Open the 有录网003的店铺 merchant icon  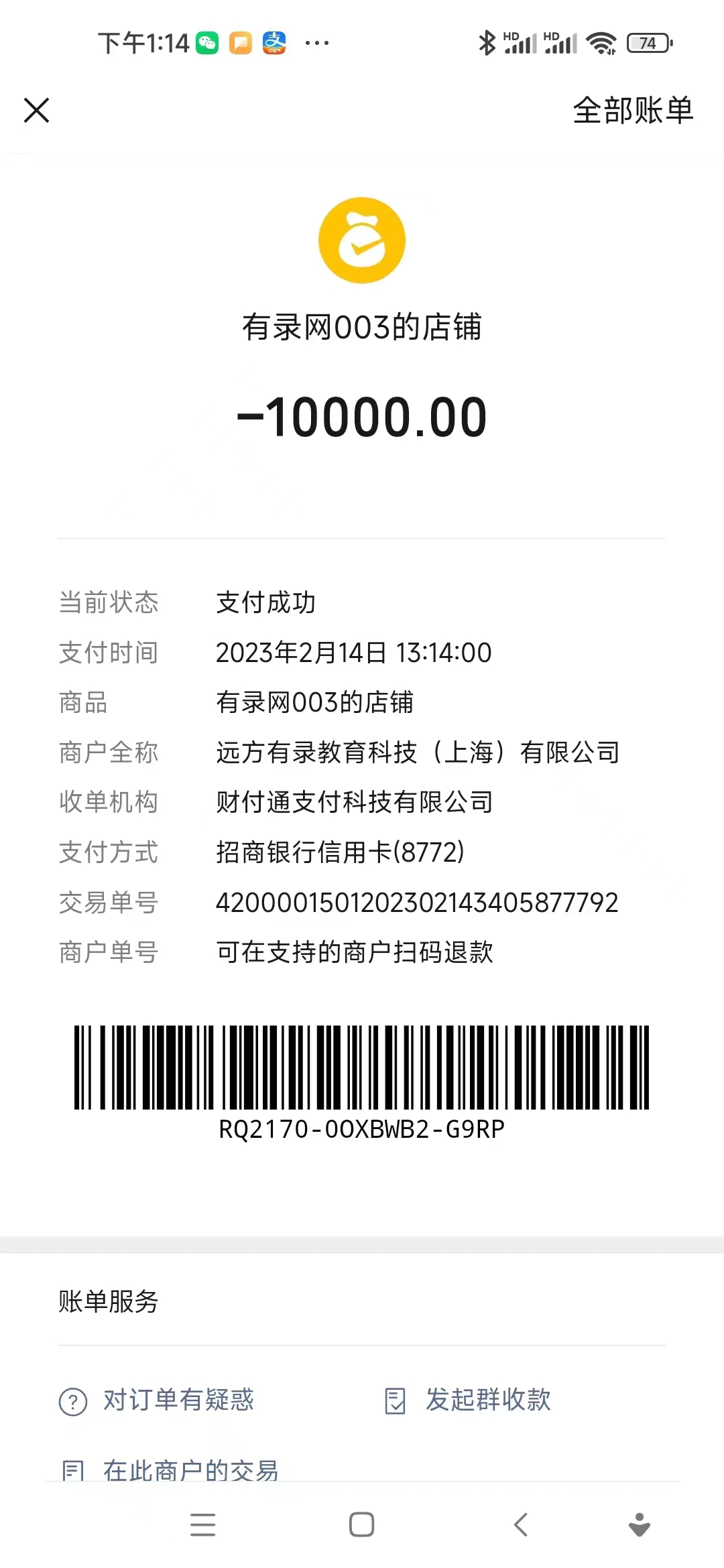tap(362, 240)
